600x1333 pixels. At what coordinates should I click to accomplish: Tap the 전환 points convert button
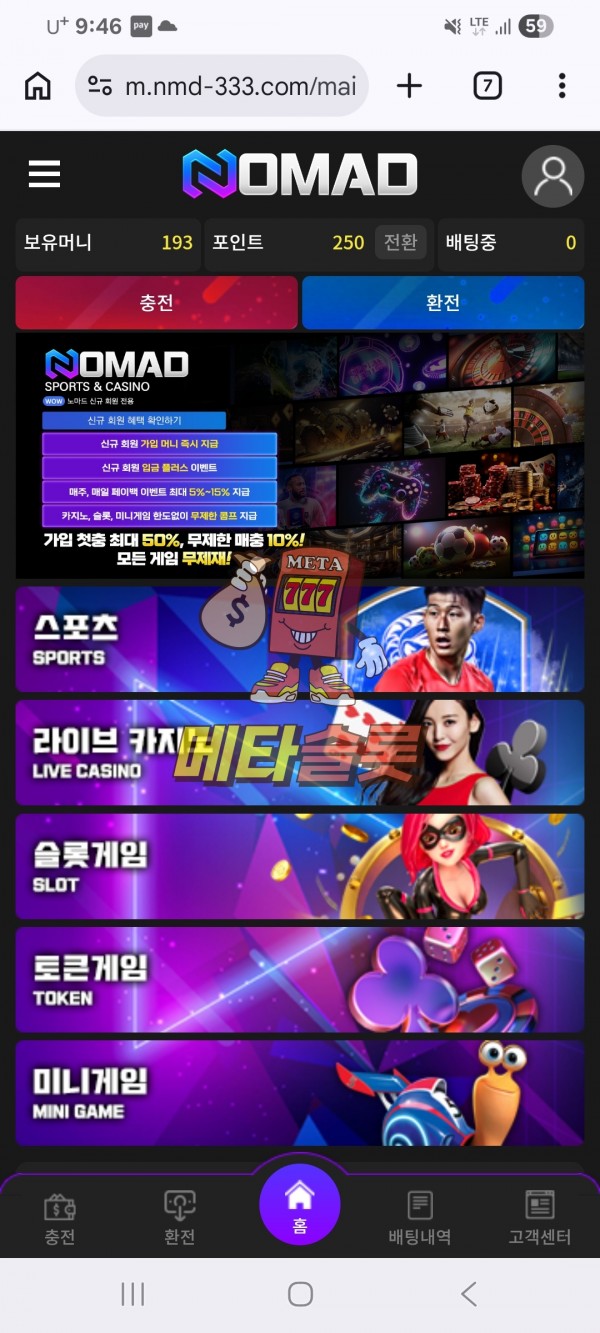[x=400, y=242]
